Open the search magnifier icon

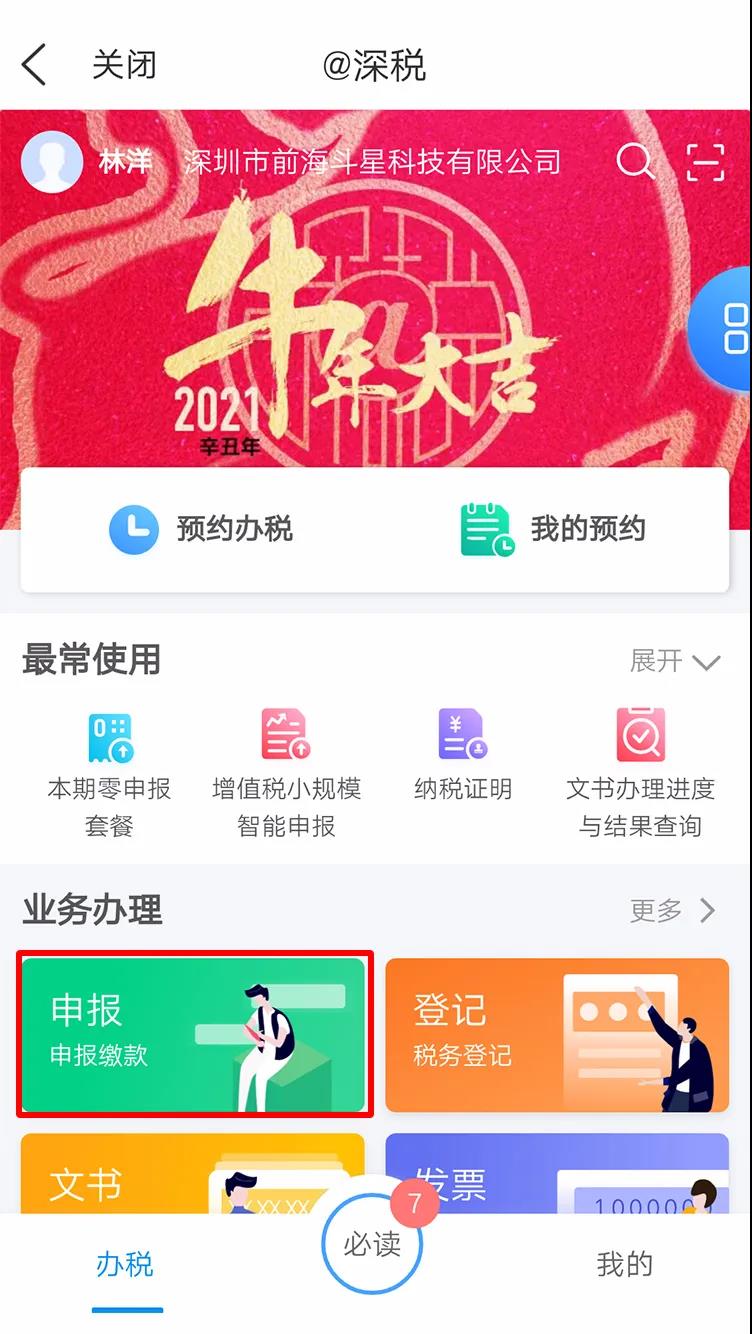coord(634,161)
